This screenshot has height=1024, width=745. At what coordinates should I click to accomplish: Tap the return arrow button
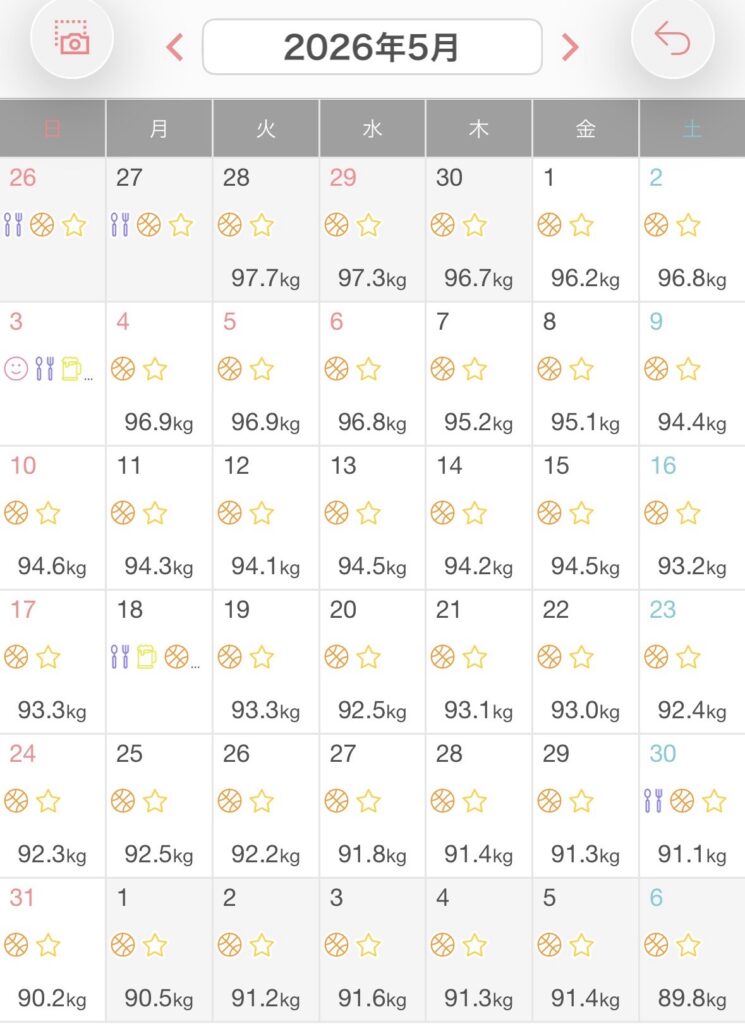[673, 38]
